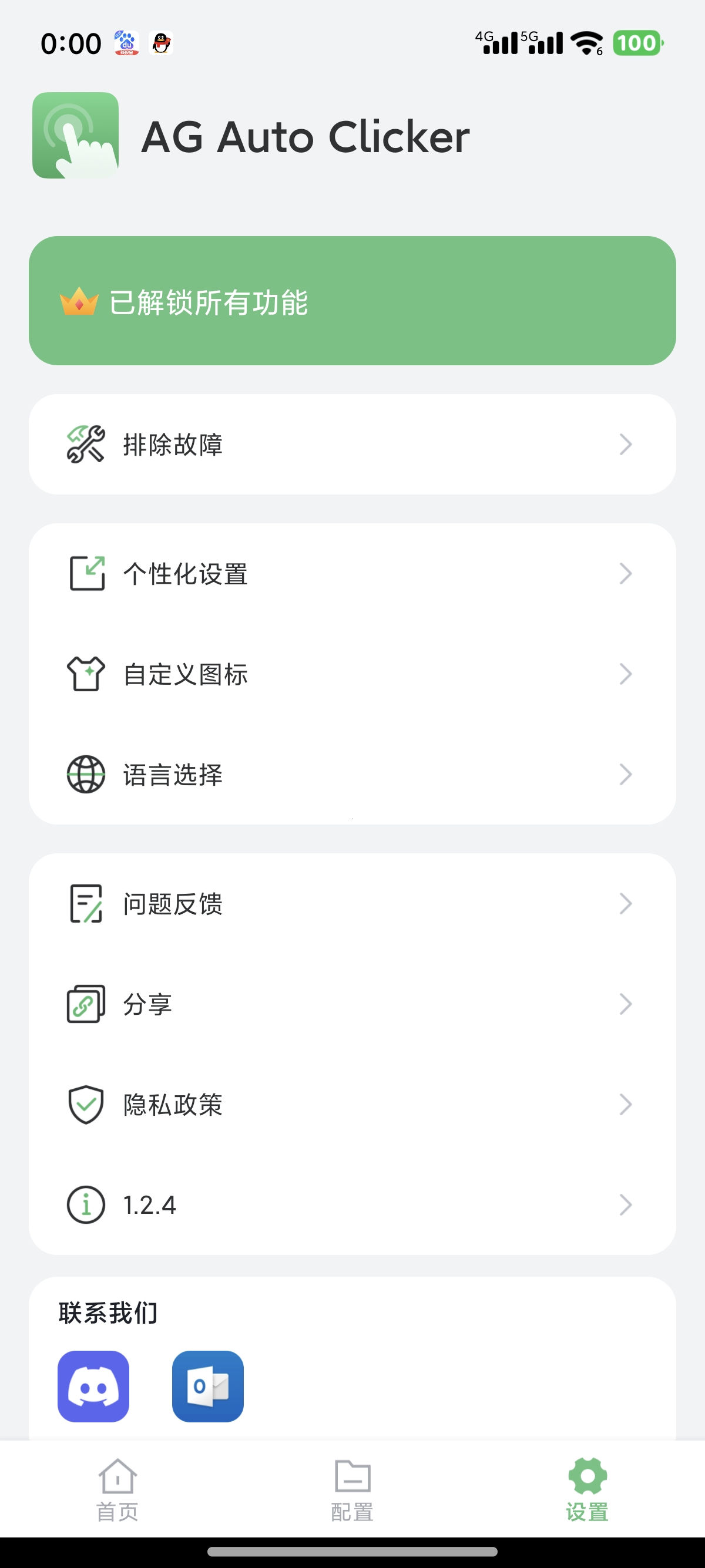Contact us via the Discord icon

(x=93, y=1386)
